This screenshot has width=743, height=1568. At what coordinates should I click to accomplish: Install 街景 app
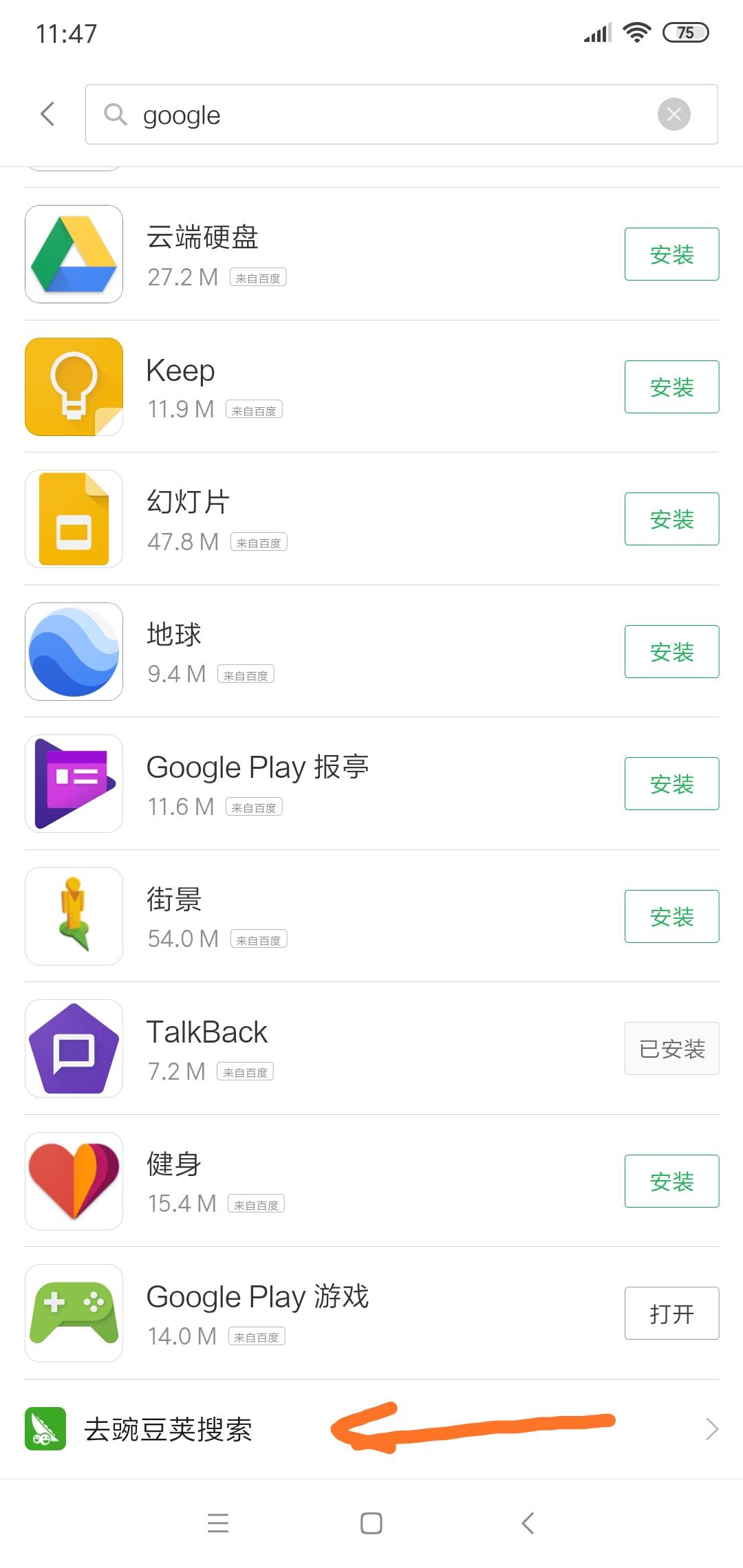671,917
